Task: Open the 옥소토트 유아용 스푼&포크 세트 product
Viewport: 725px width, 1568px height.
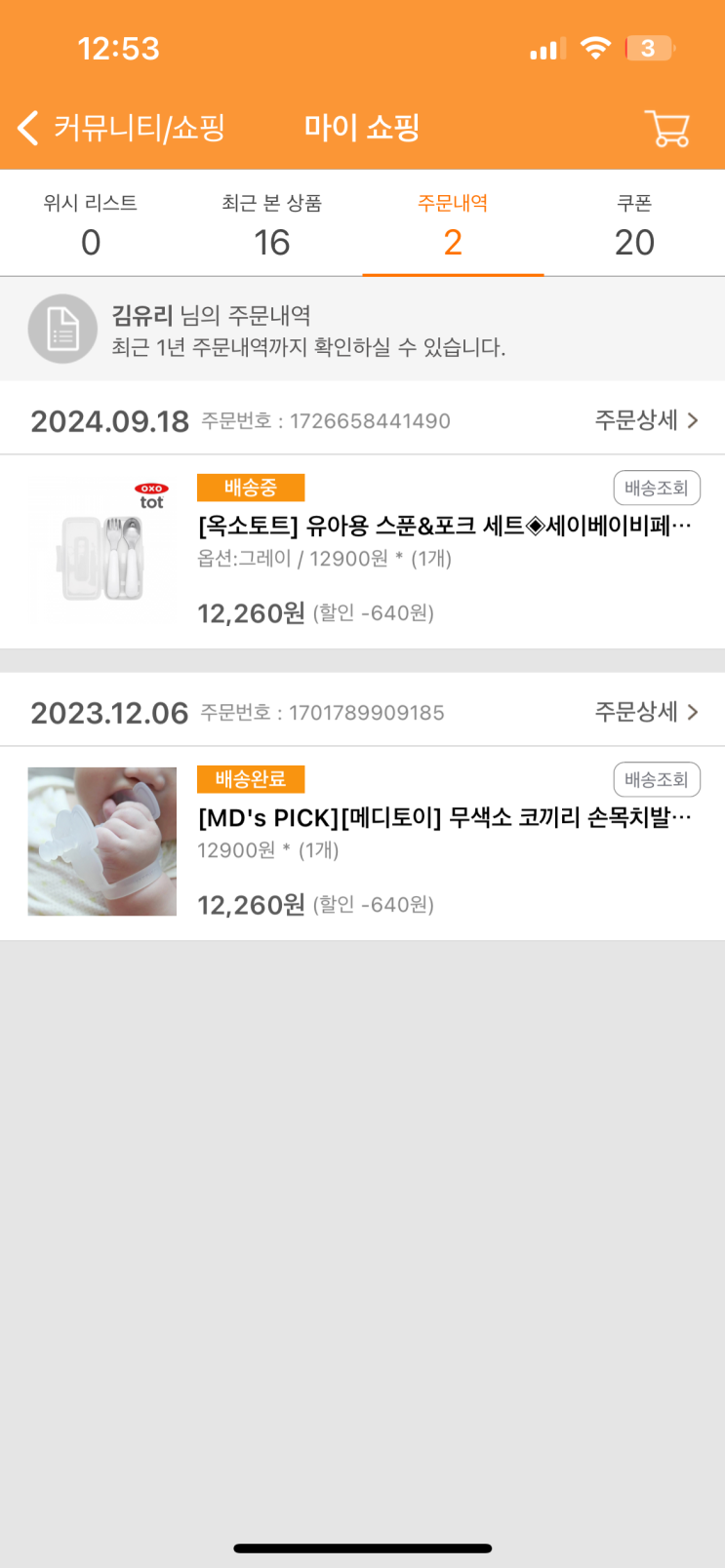Action: click(444, 527)
